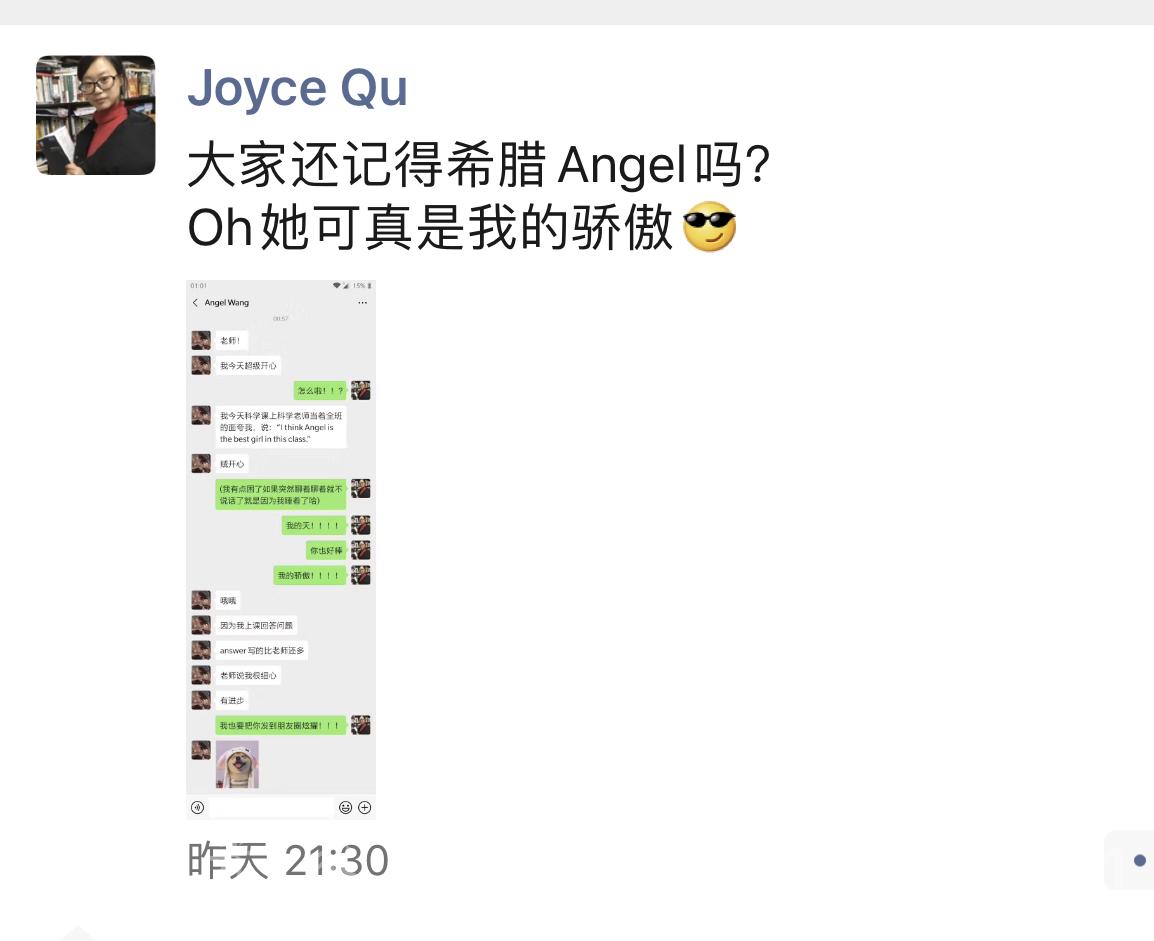Open the chat screenshot image in the post
1154x941 pixels.
(x=281, y=549)
